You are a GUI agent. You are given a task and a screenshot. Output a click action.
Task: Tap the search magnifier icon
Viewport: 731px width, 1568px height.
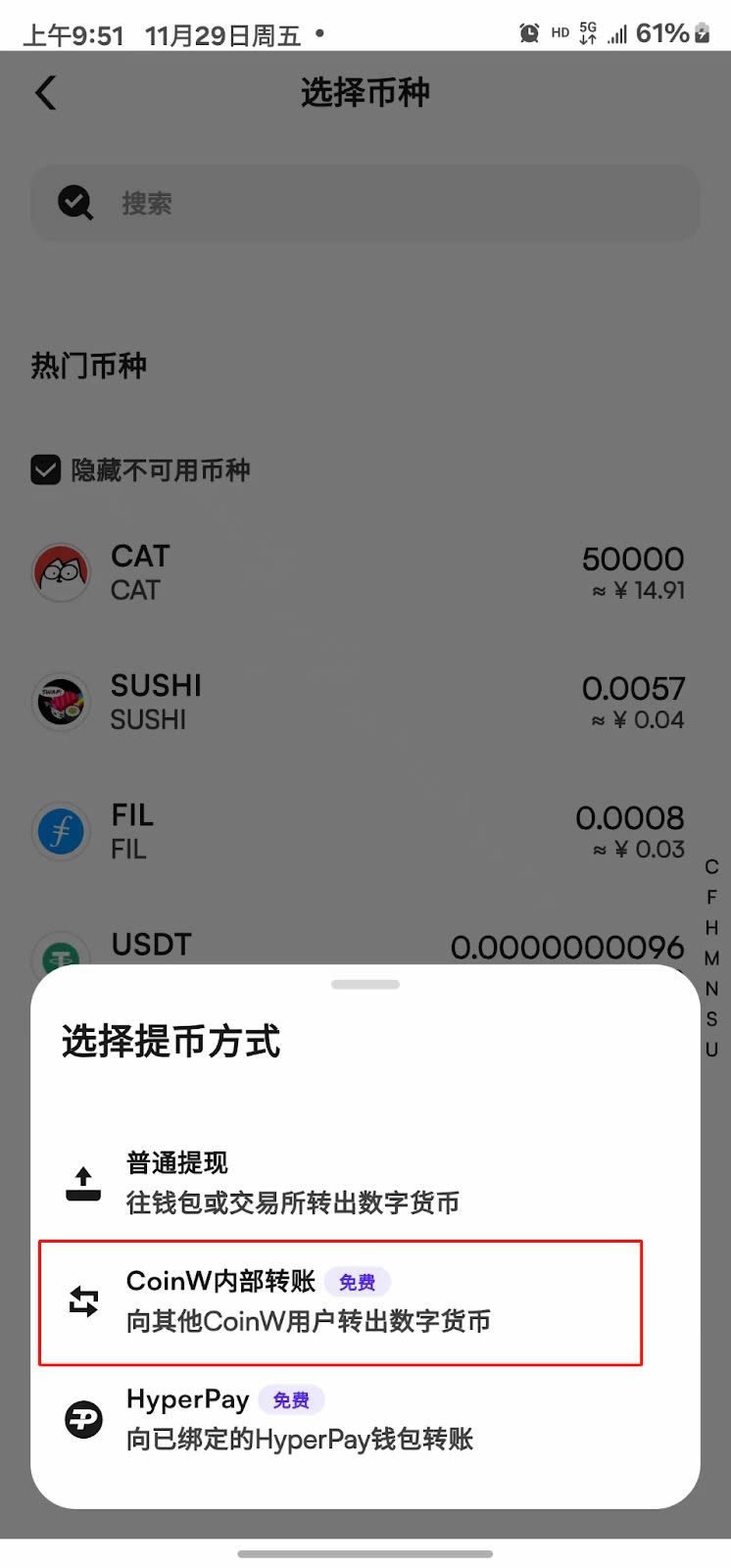click(75, 203)
